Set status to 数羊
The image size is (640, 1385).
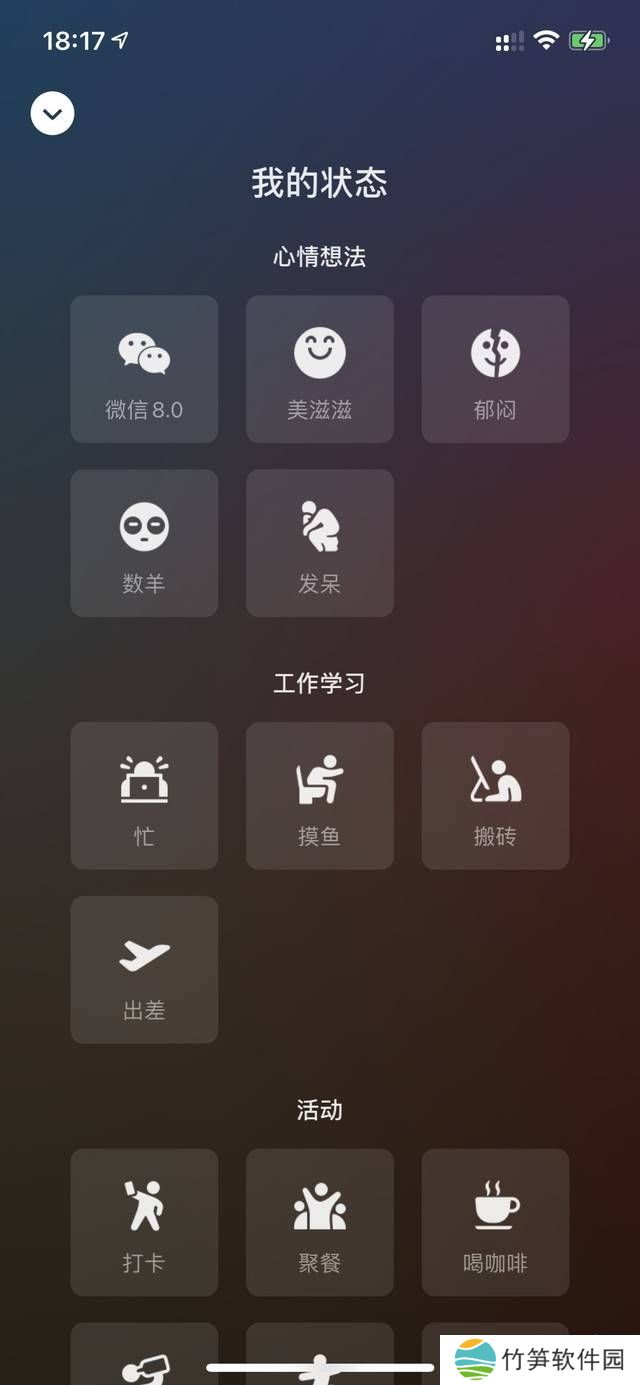pyautogui.click(x=144, y=543)
